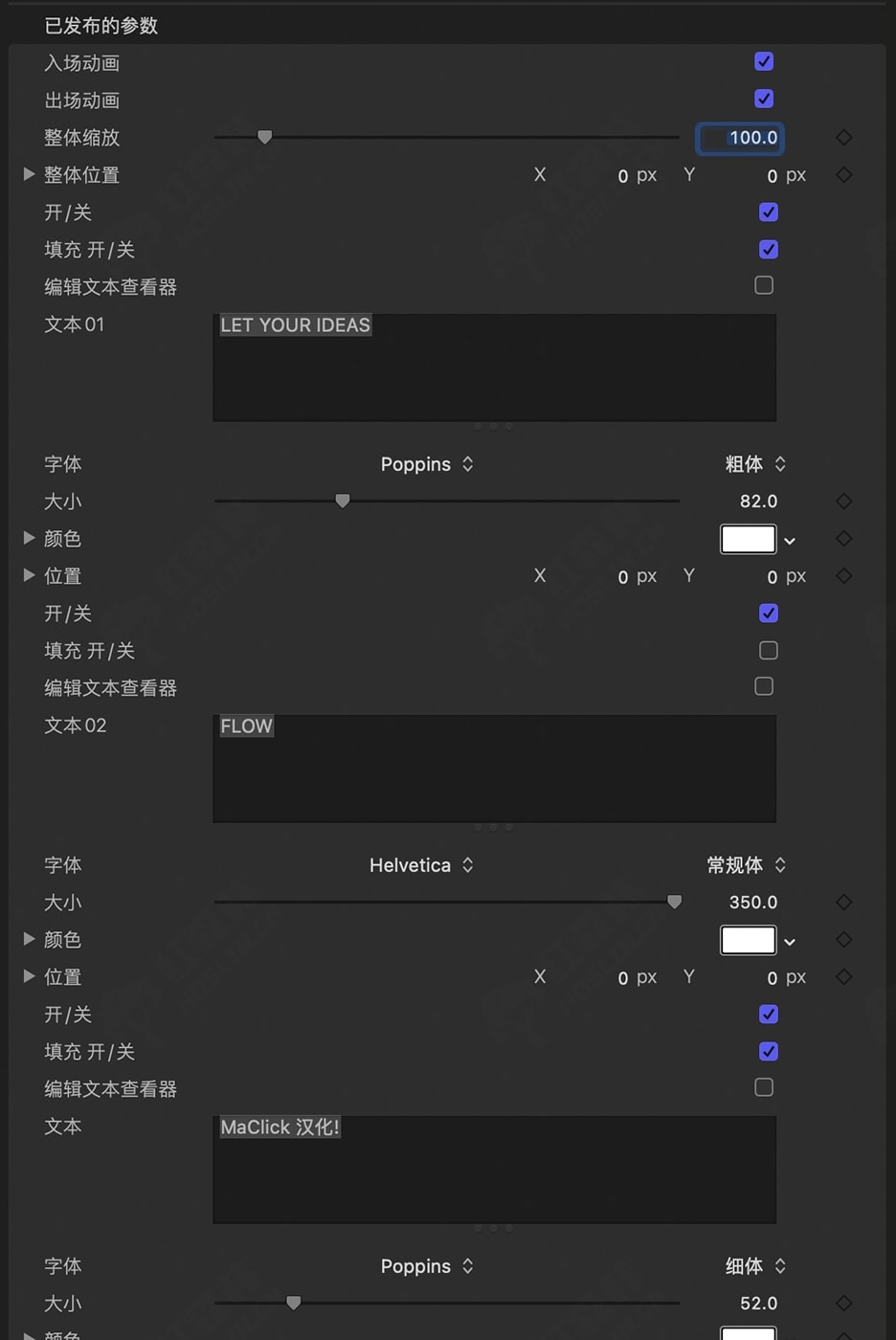Uncheck the 入场动画 checkbox

click(764, 62)
